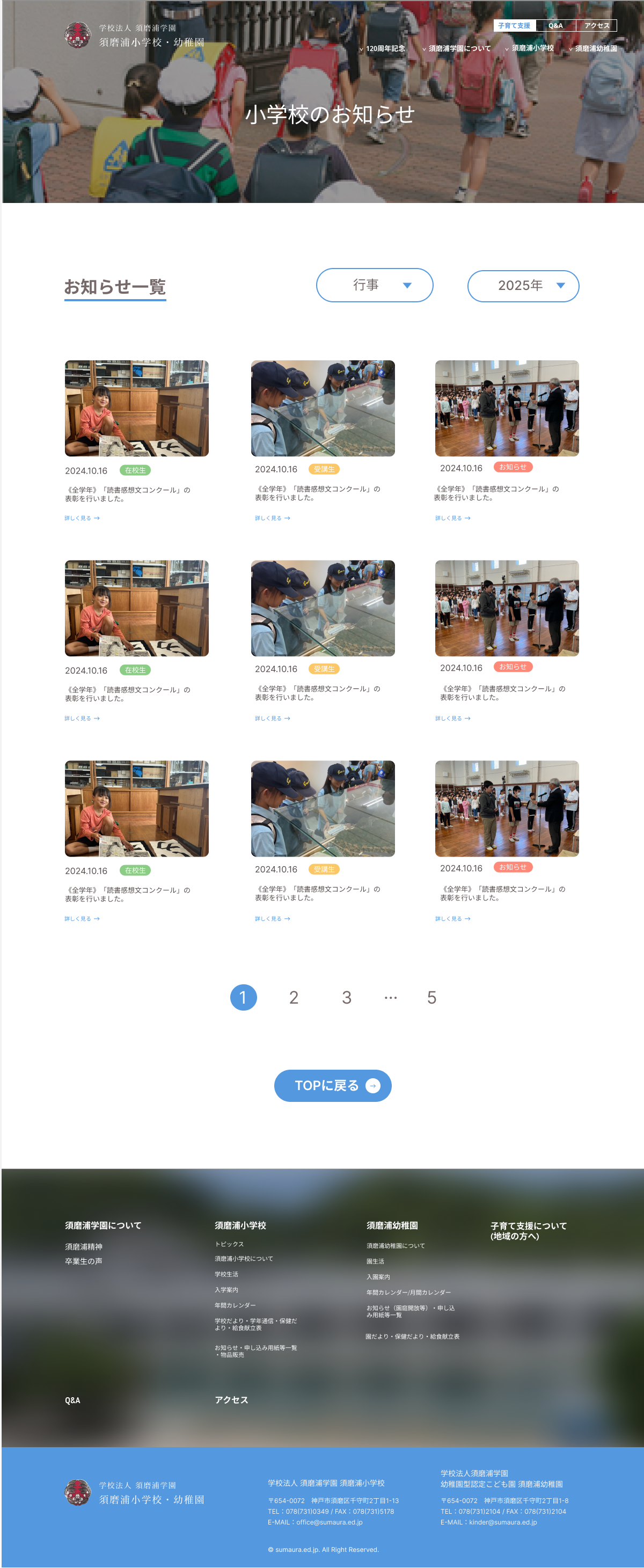Open the 子育て支援 header button
The image size is (644, 1568).
point(514,26)
